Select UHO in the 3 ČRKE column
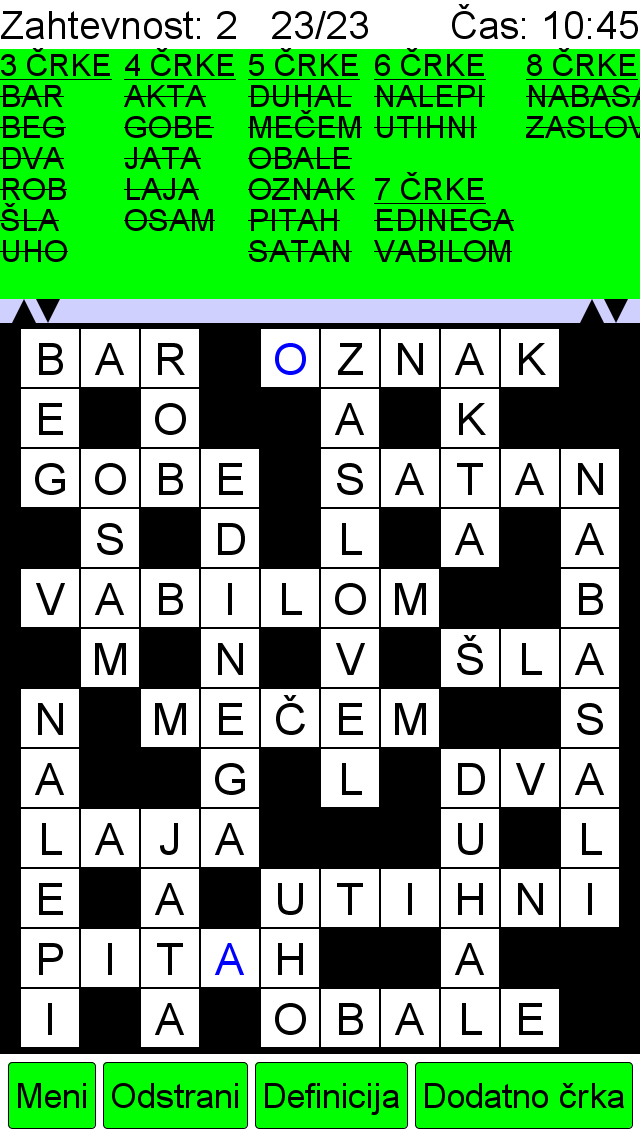The height and width of the screenshot is (1136, 640). (x=34, y=251)
